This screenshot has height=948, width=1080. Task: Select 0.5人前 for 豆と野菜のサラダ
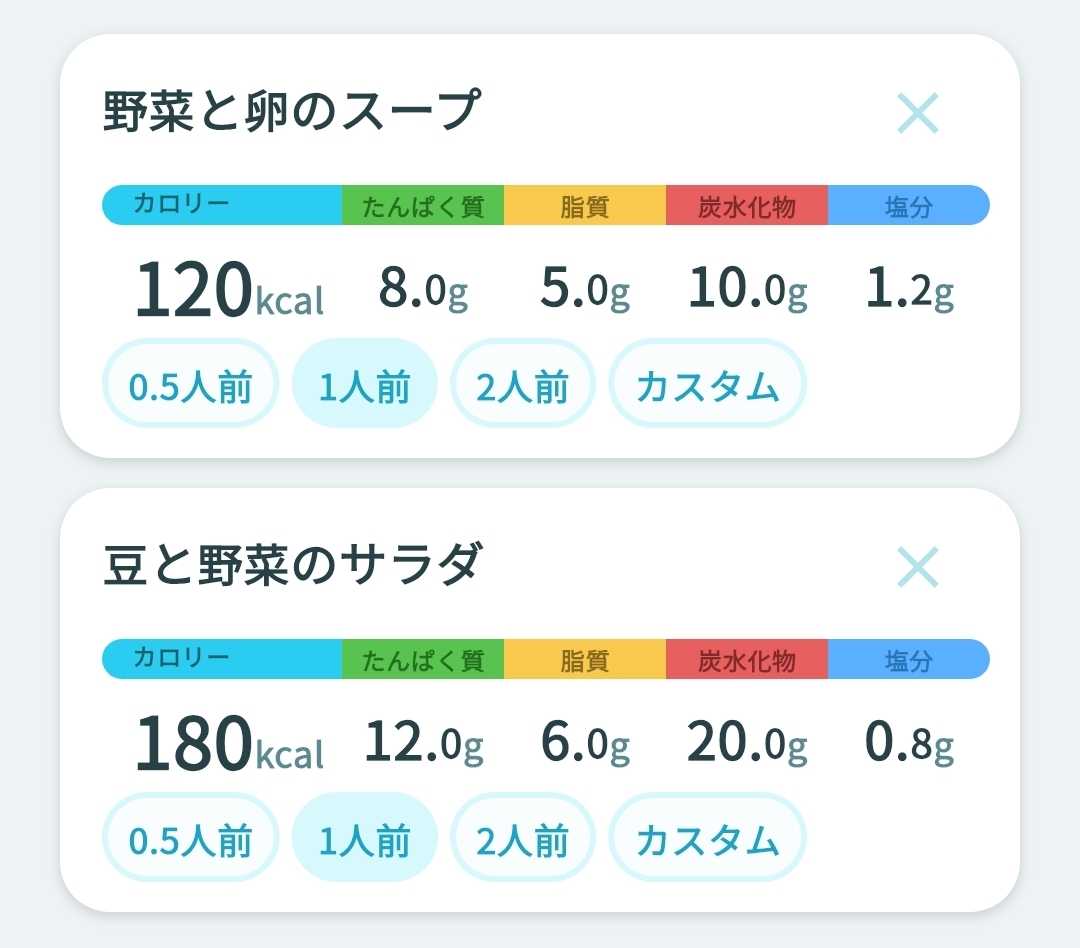click(x=190, y=838)
